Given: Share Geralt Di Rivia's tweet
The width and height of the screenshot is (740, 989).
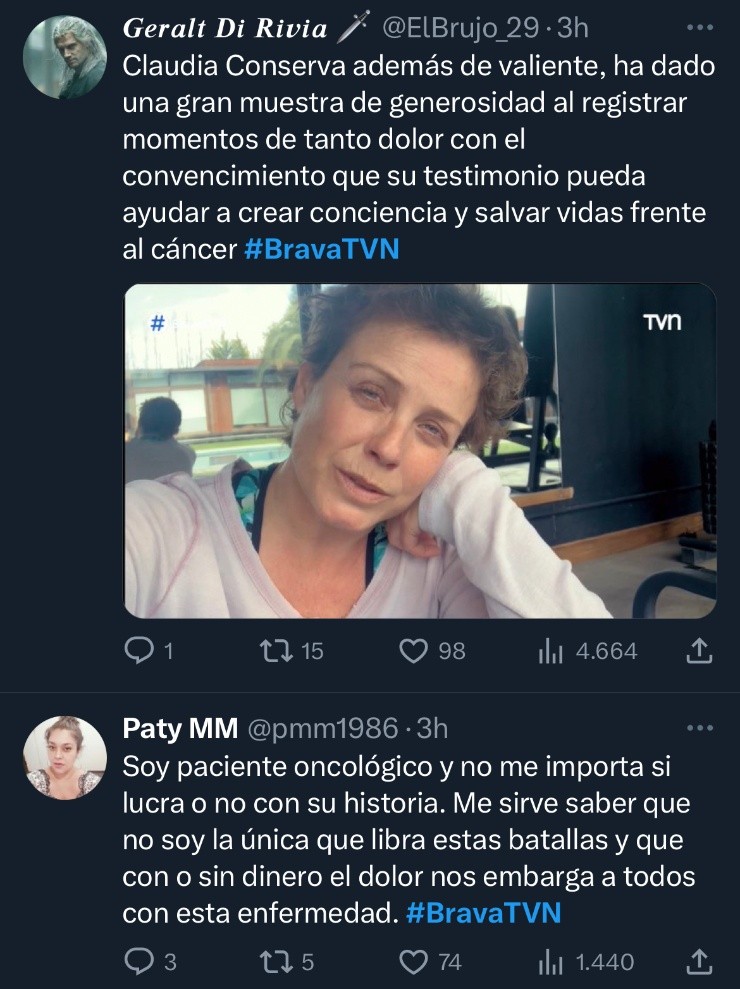Looking at the screenshot, I should point(701,651).
